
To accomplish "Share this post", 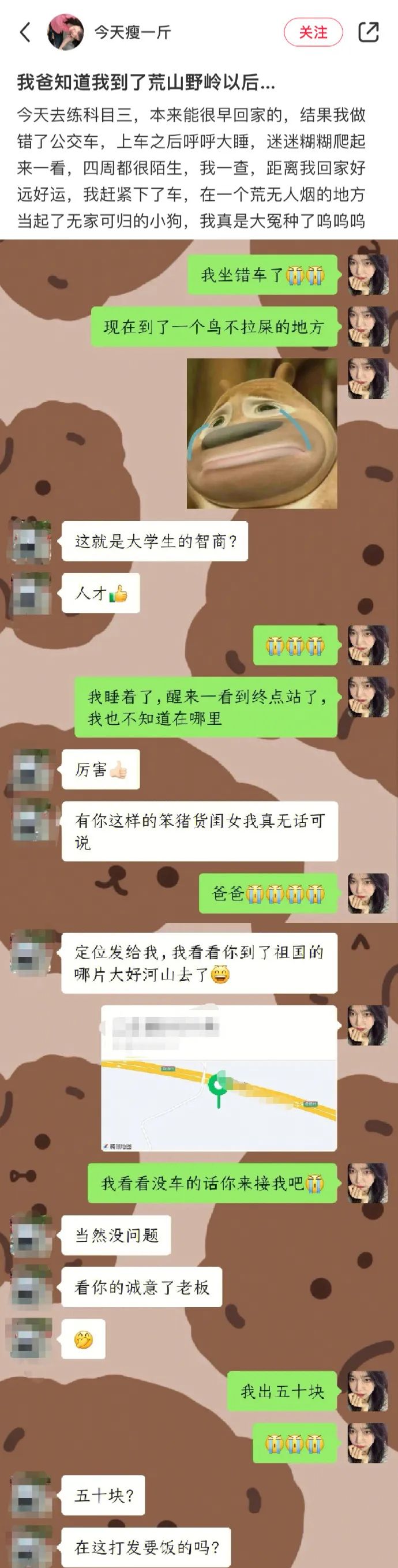I will click(368, 32).
